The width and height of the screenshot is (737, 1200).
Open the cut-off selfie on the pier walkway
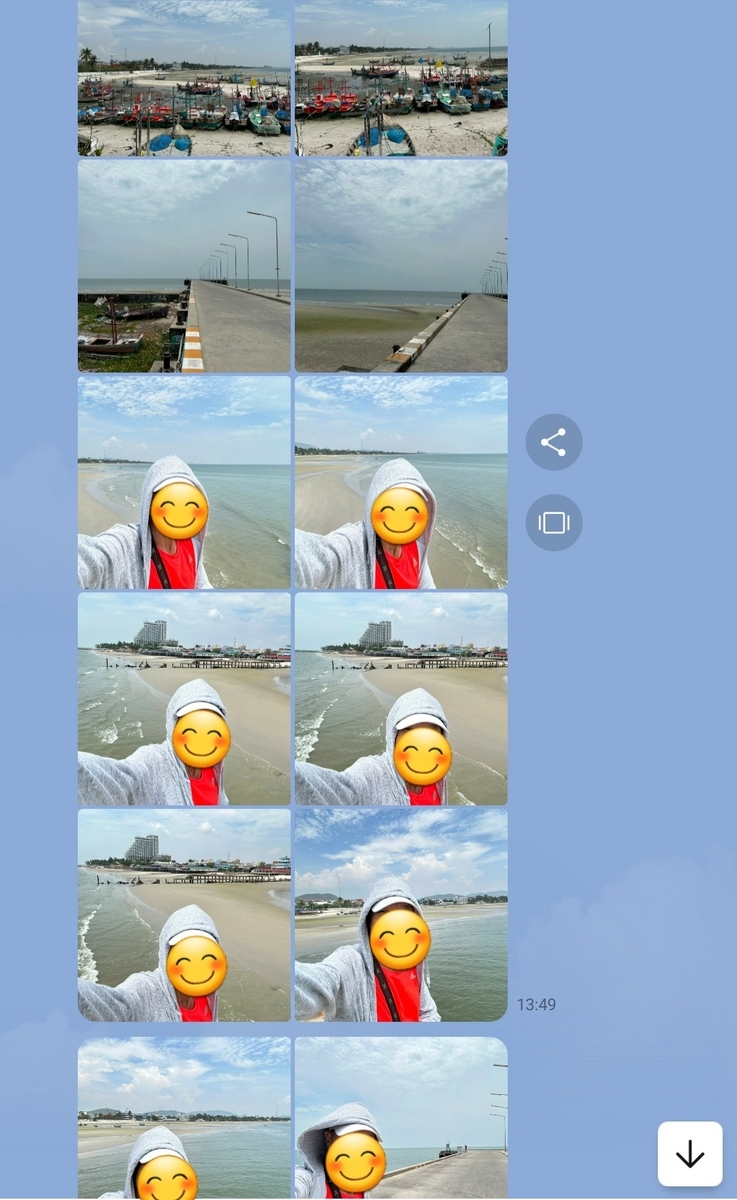(401, 1117)
